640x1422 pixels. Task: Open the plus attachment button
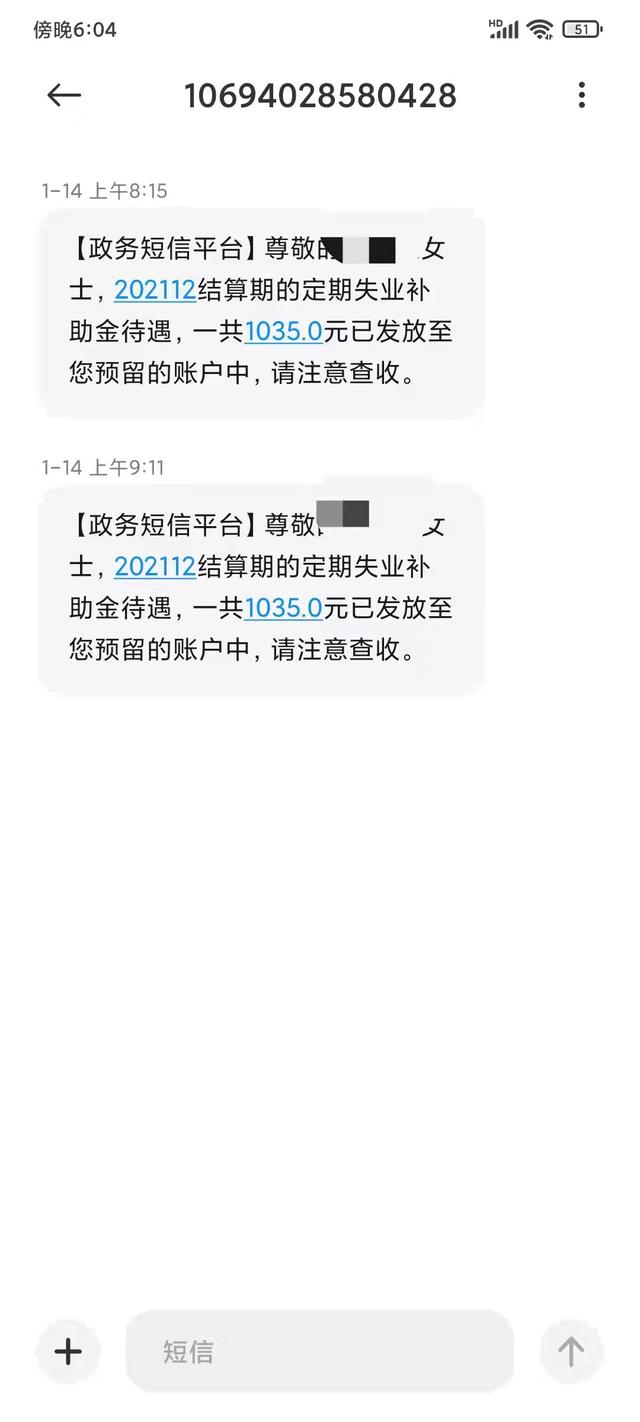pyautogui.click(x=68, y=1352)
